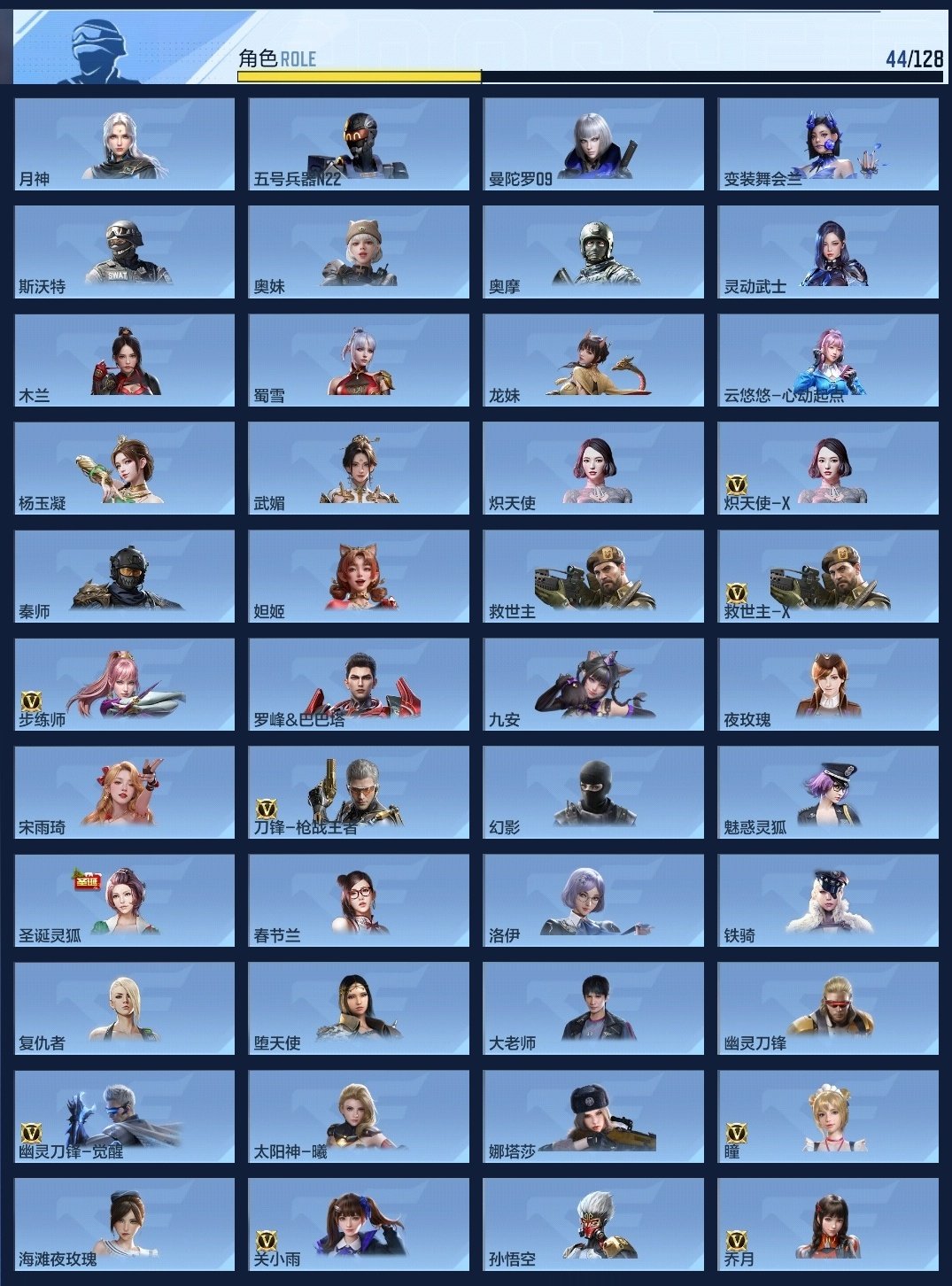Viewport: 952px width, 1286px height.
Task: Select the 大老师 role card
Action: click(x=593, y=1008)
